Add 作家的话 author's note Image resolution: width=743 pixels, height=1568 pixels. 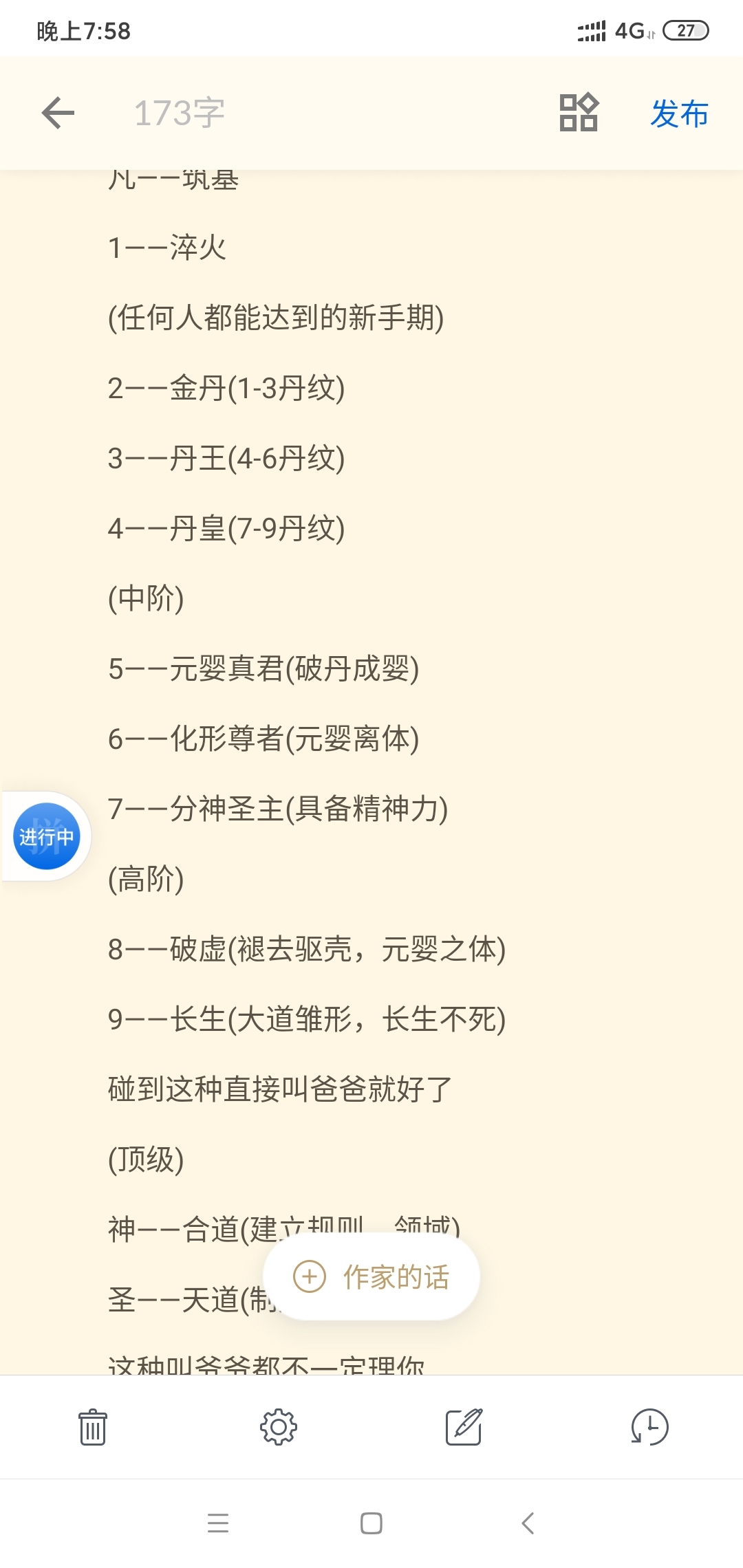coord(371,1277)
